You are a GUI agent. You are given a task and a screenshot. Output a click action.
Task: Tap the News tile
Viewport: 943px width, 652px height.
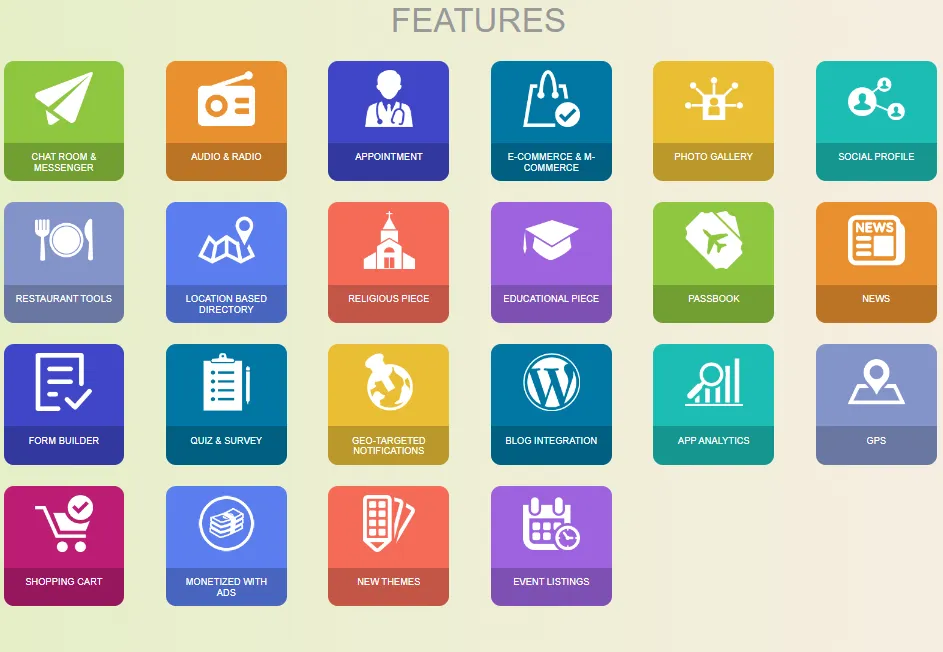(876, 262)
